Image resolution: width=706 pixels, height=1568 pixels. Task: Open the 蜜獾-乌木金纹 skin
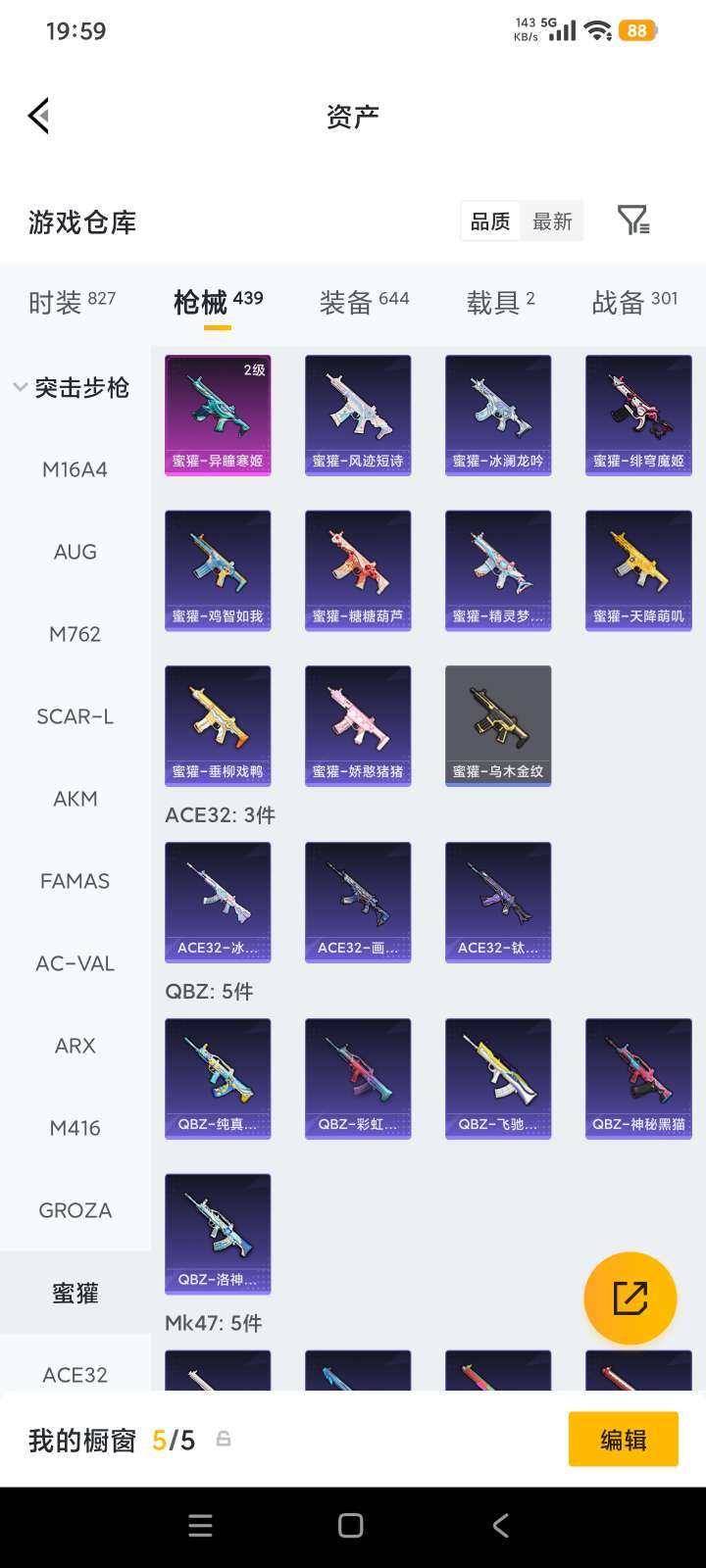(498, 725)
